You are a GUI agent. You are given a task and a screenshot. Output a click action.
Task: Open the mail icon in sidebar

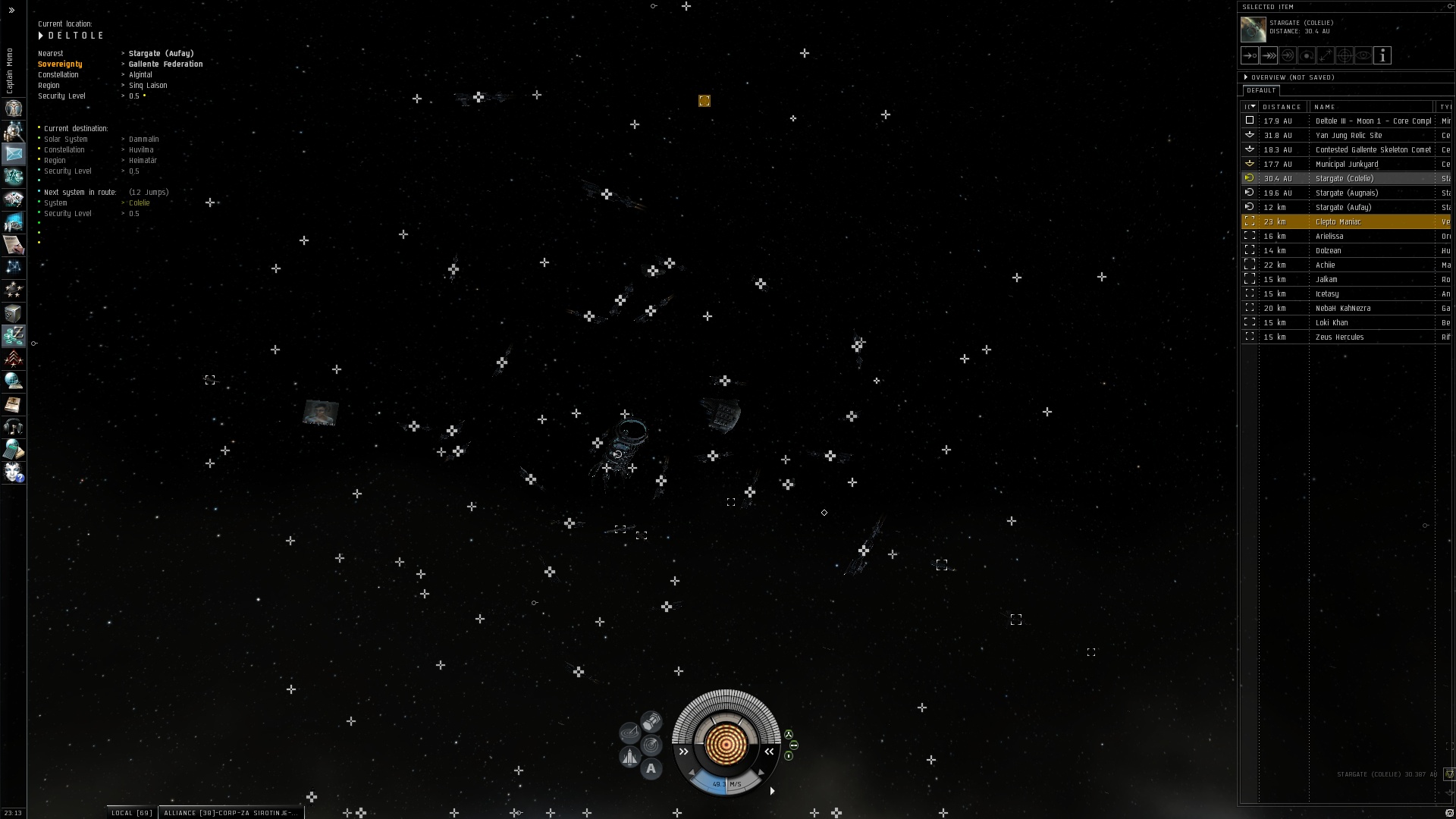(14, 154)
